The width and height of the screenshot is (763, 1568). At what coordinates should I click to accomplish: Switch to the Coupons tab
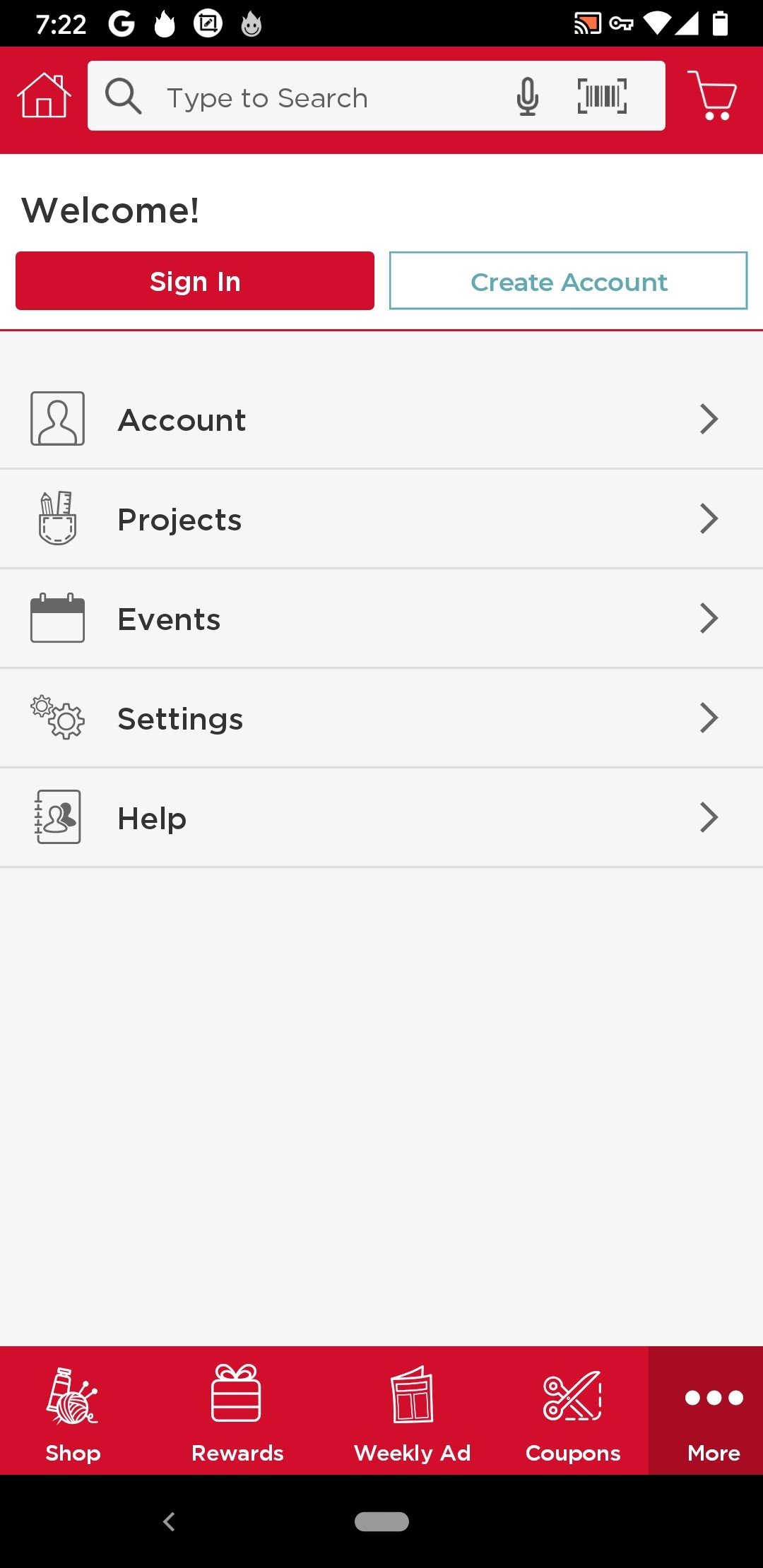[x=573, y=1411]
